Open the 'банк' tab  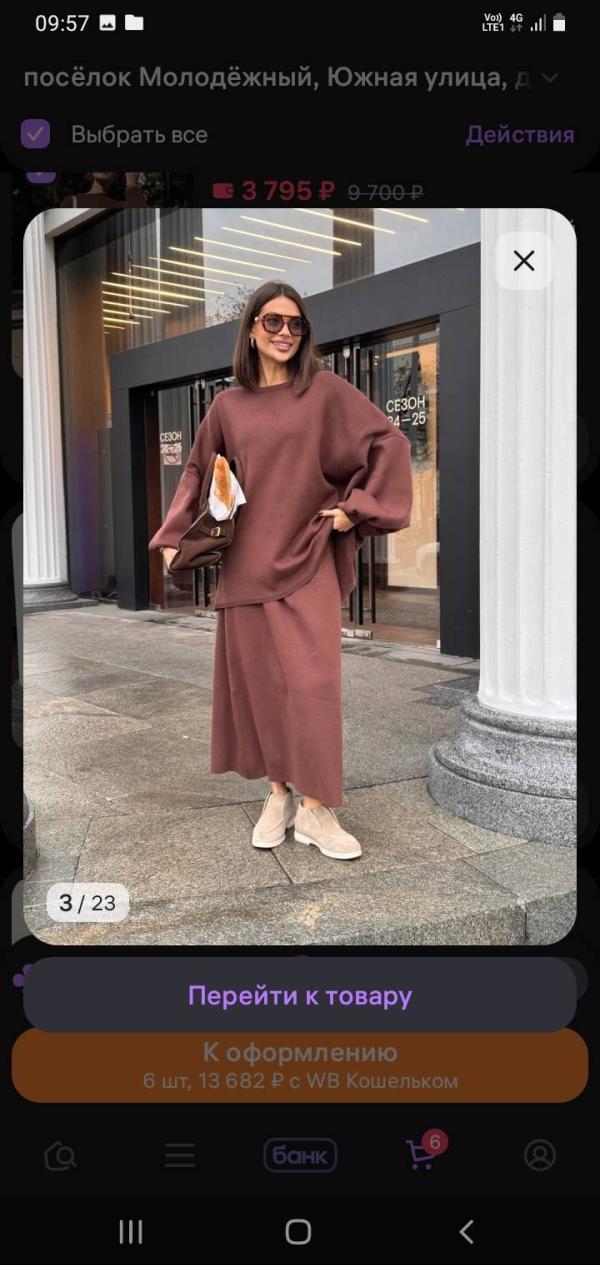click(x=300, y=1156)
